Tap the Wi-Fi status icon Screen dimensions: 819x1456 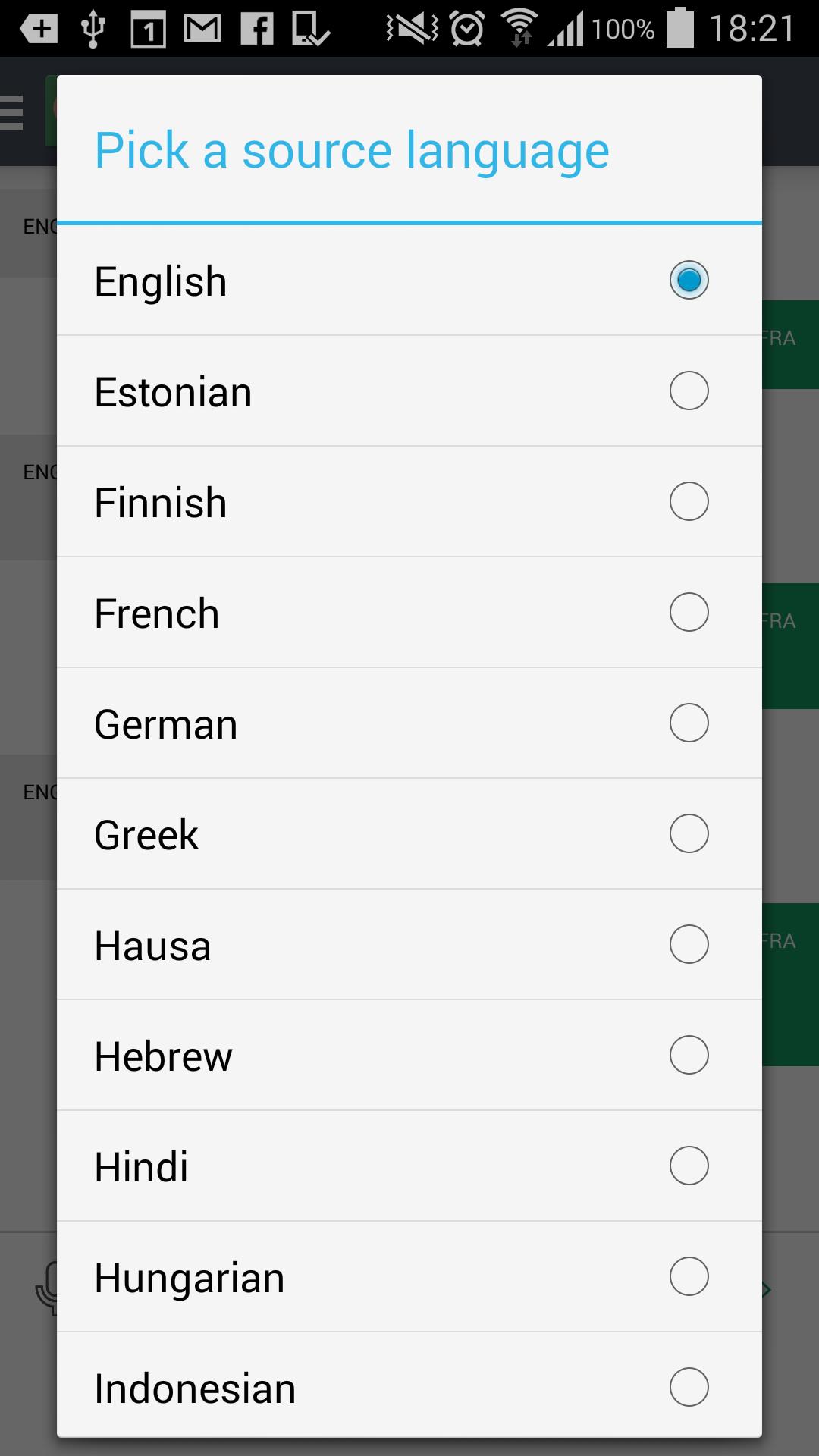click(x=519, y=29)
